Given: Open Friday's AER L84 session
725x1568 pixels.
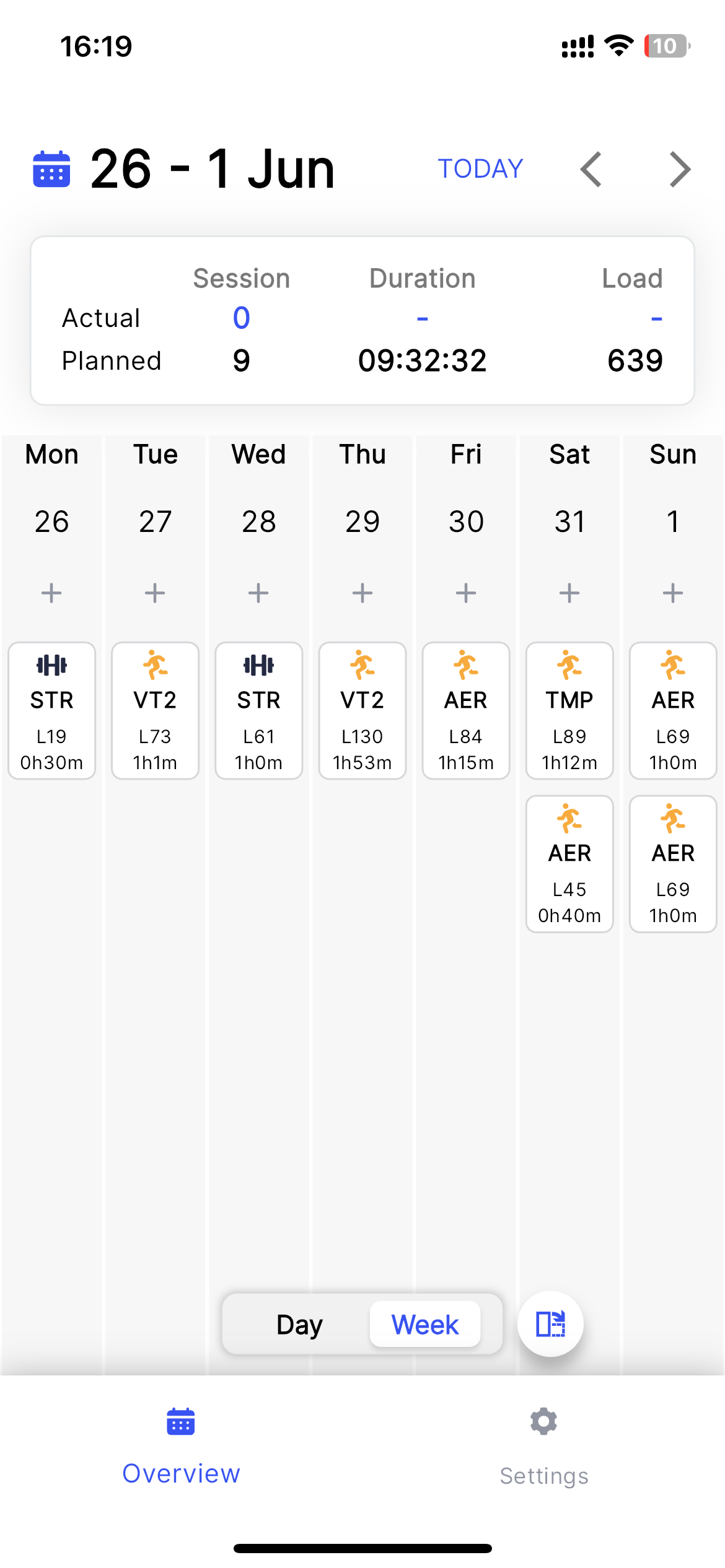Looking at the screenshot, I should tap(466, 710).
